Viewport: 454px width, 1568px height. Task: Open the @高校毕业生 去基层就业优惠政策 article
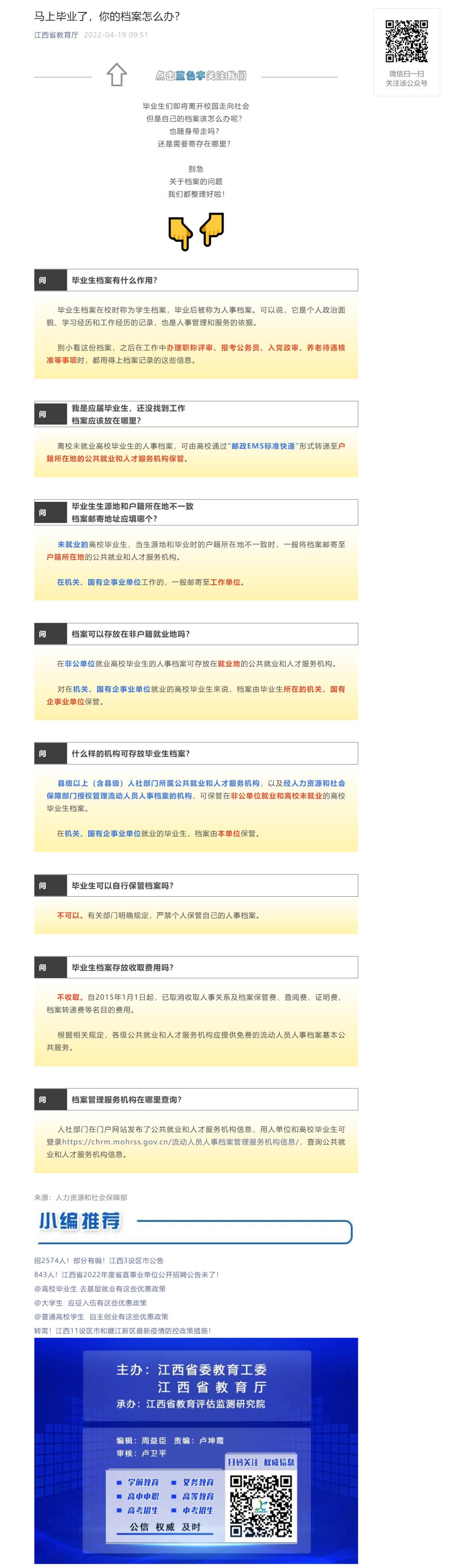click(x=100, y=1288)
